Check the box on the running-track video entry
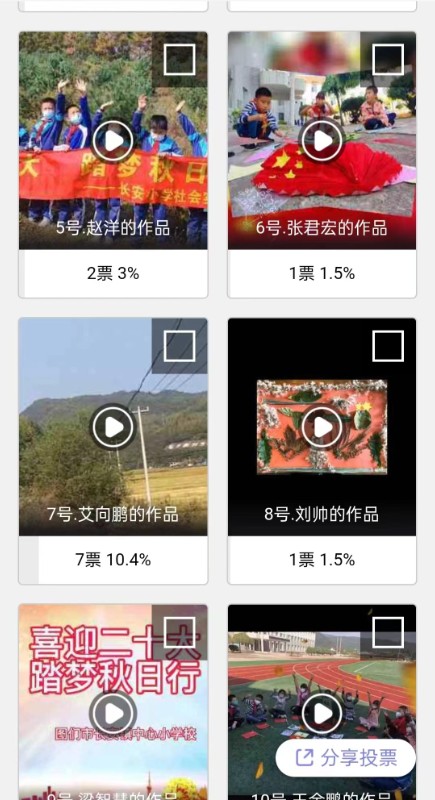The height and width of the screenshot is (800, 435). pyautogui.click(x=388, y=633)
